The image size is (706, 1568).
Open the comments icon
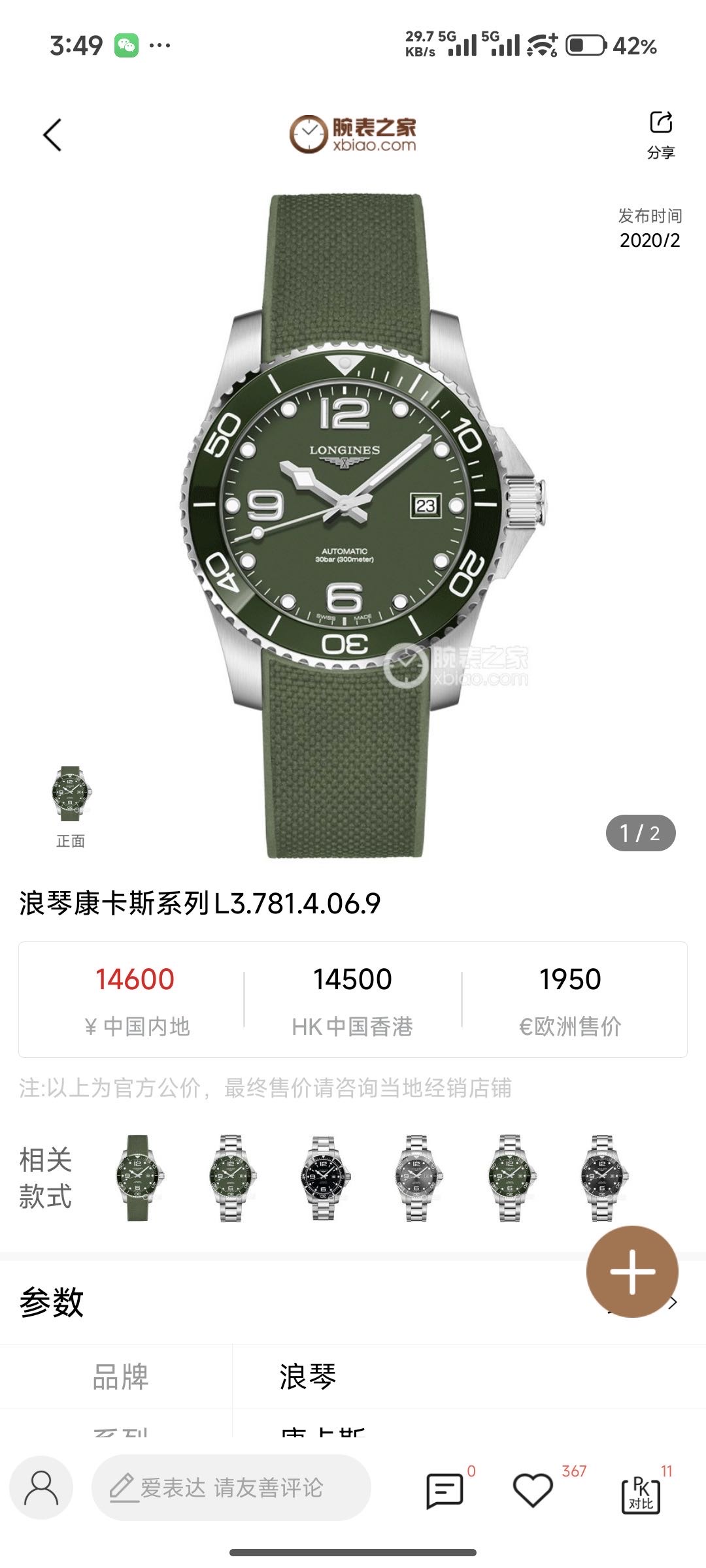(445, 1490)
